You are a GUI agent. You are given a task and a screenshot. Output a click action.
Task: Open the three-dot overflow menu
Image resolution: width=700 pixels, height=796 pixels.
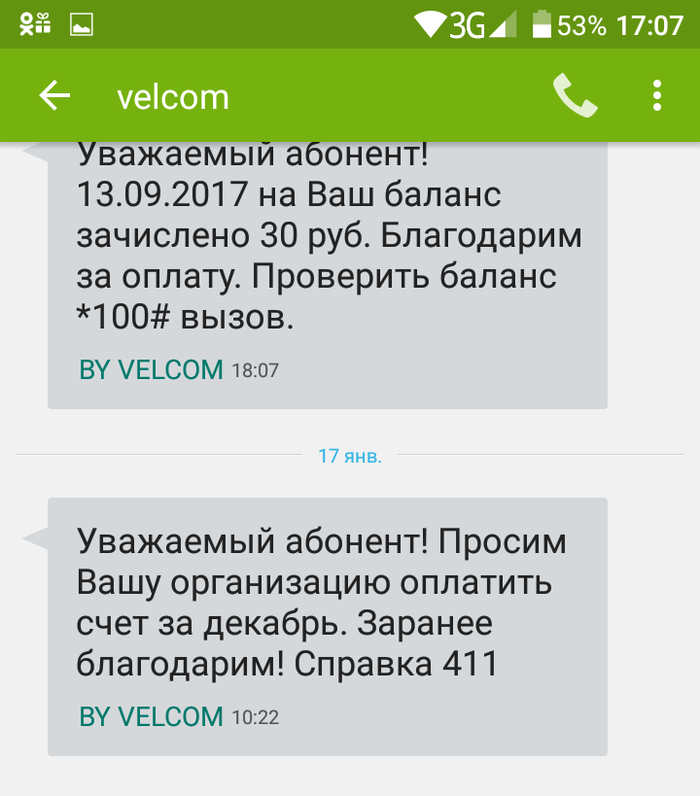click(x=657, y=96)
